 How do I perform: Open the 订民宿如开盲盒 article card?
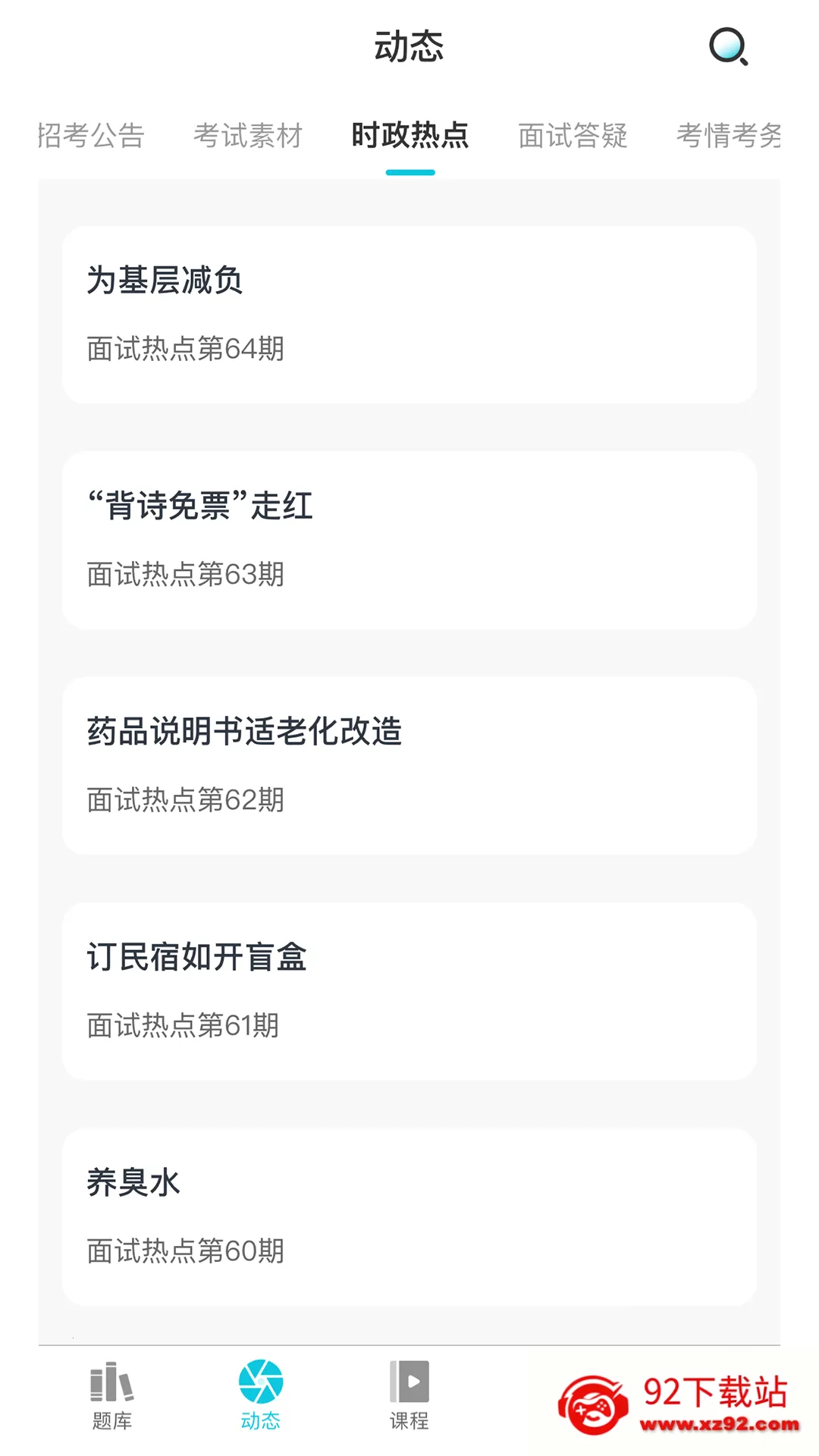coord(409,990)
